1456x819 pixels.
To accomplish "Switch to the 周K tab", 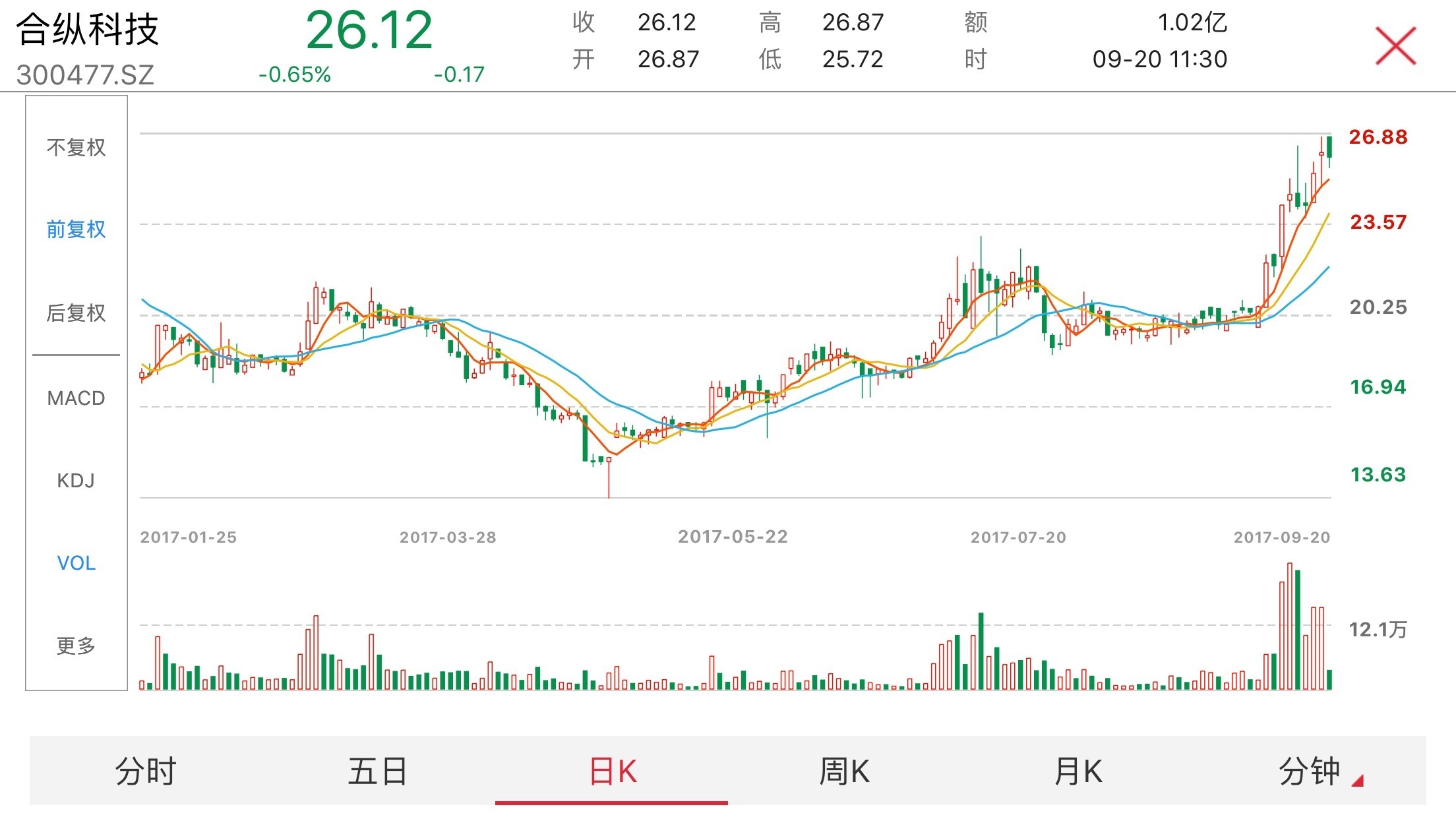I will coord(844,771).
